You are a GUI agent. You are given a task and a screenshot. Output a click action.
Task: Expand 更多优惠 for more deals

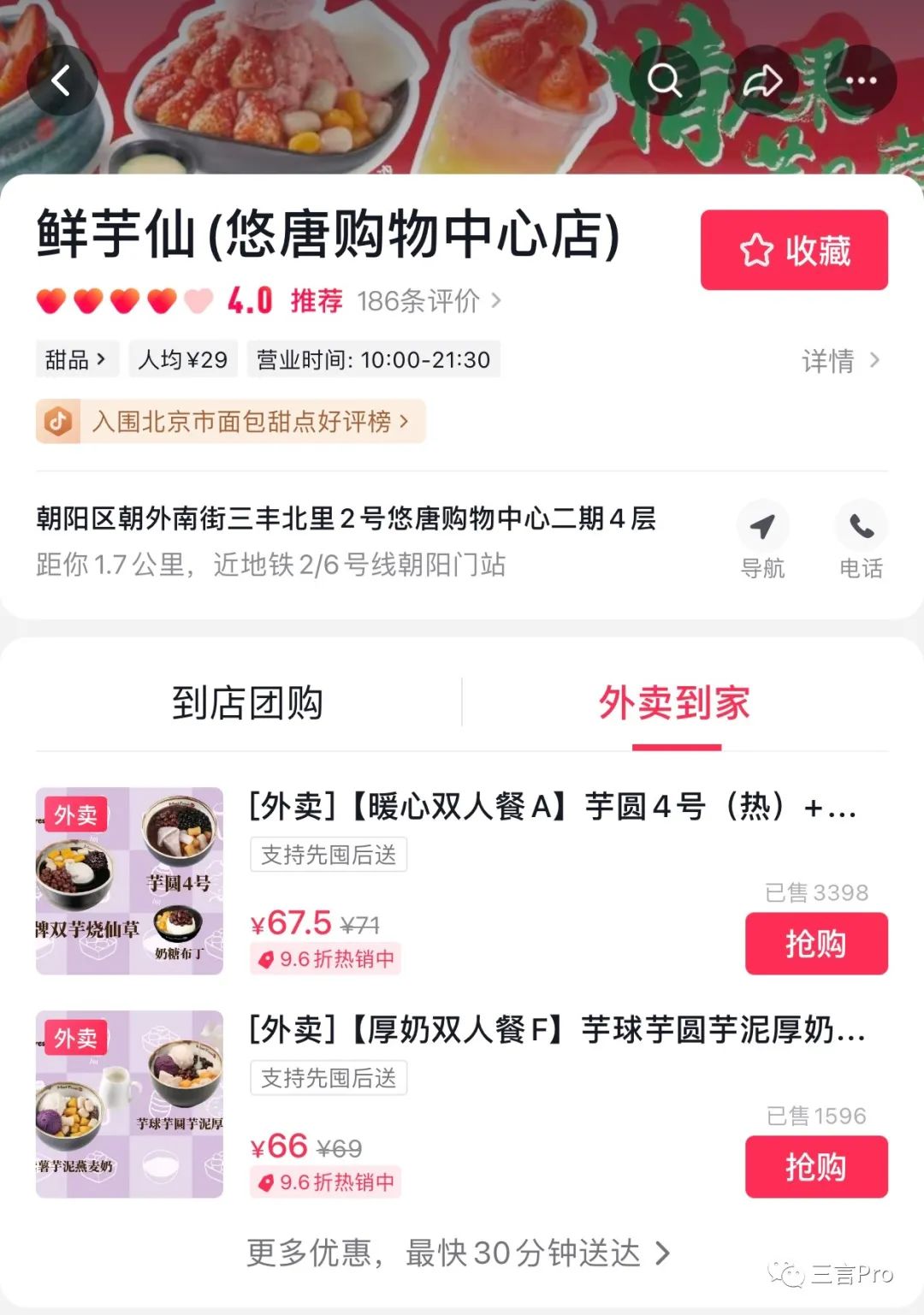[x=458, y=1253]
